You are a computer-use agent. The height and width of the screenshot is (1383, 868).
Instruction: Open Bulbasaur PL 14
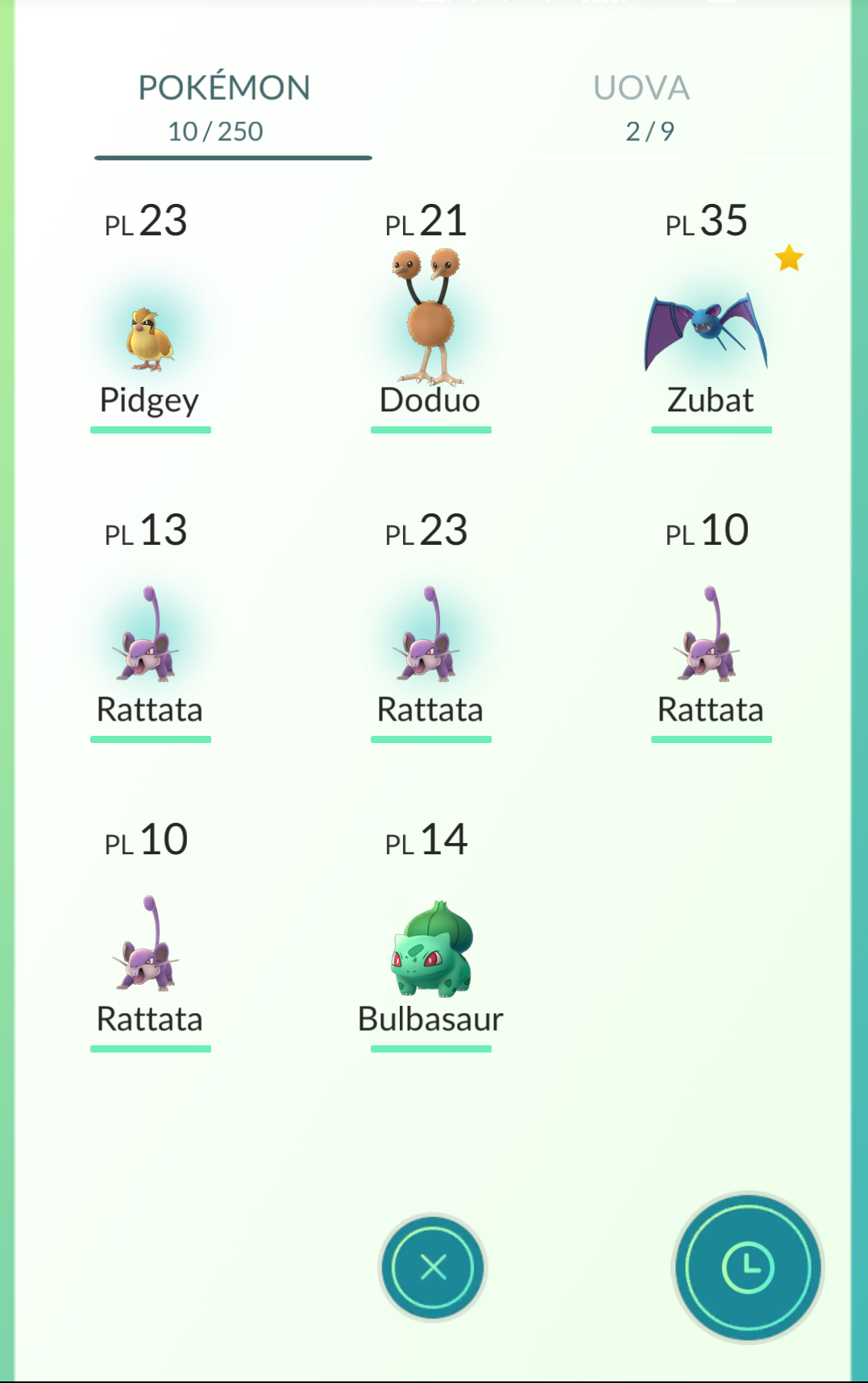tap(430, 951)
